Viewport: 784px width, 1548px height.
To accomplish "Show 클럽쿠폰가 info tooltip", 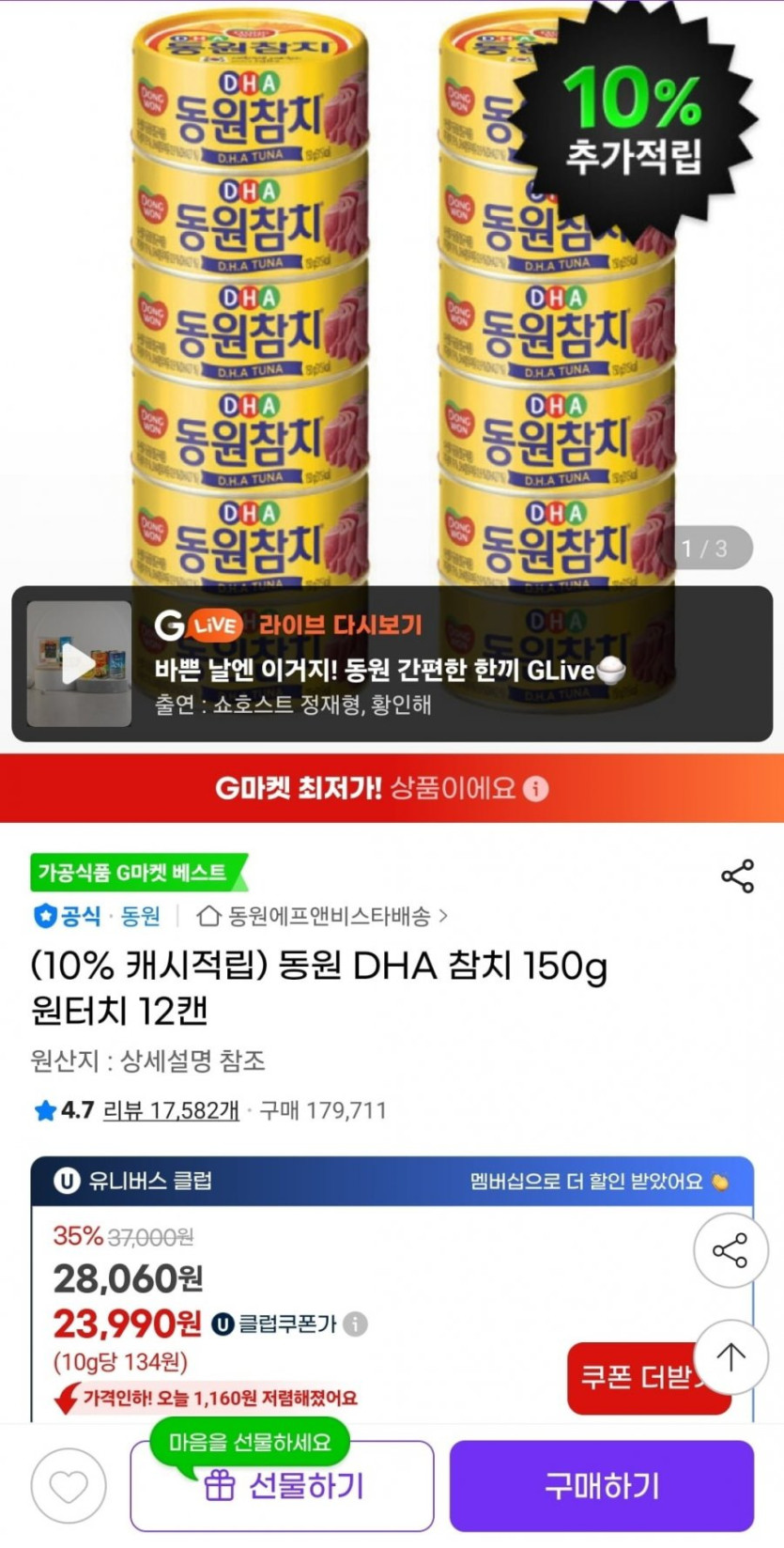I will coord(355,1324).
